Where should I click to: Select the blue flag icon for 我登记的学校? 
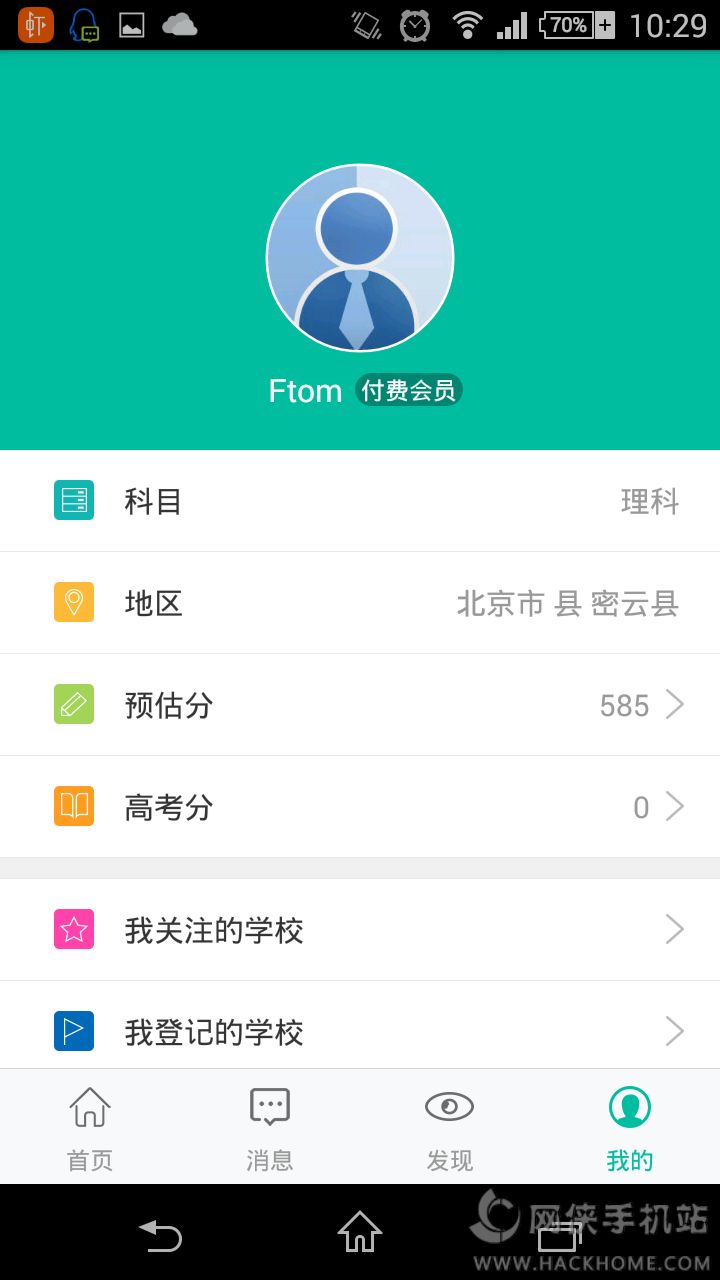73,1032
